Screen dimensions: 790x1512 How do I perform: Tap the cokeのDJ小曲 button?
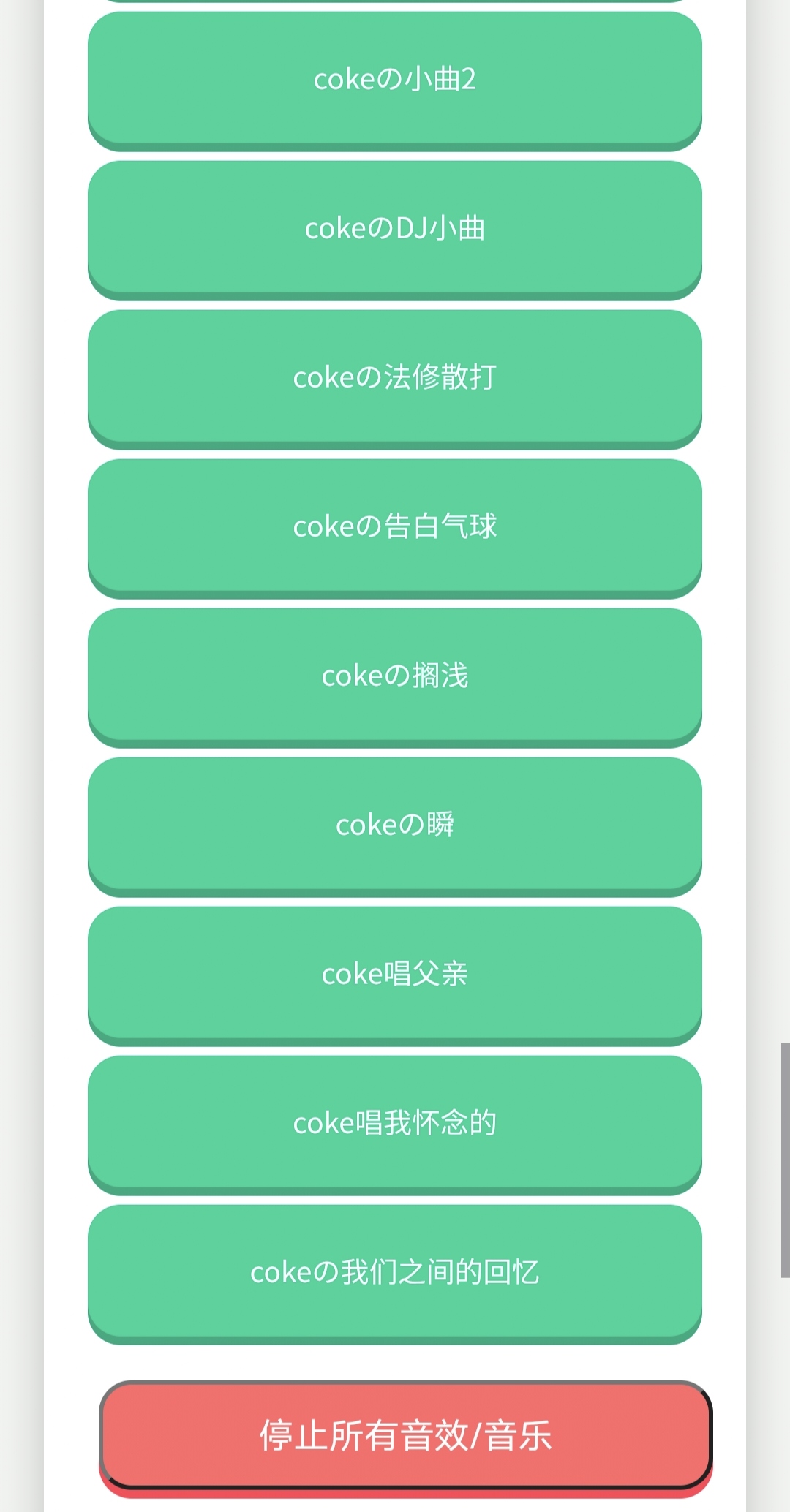395,228
